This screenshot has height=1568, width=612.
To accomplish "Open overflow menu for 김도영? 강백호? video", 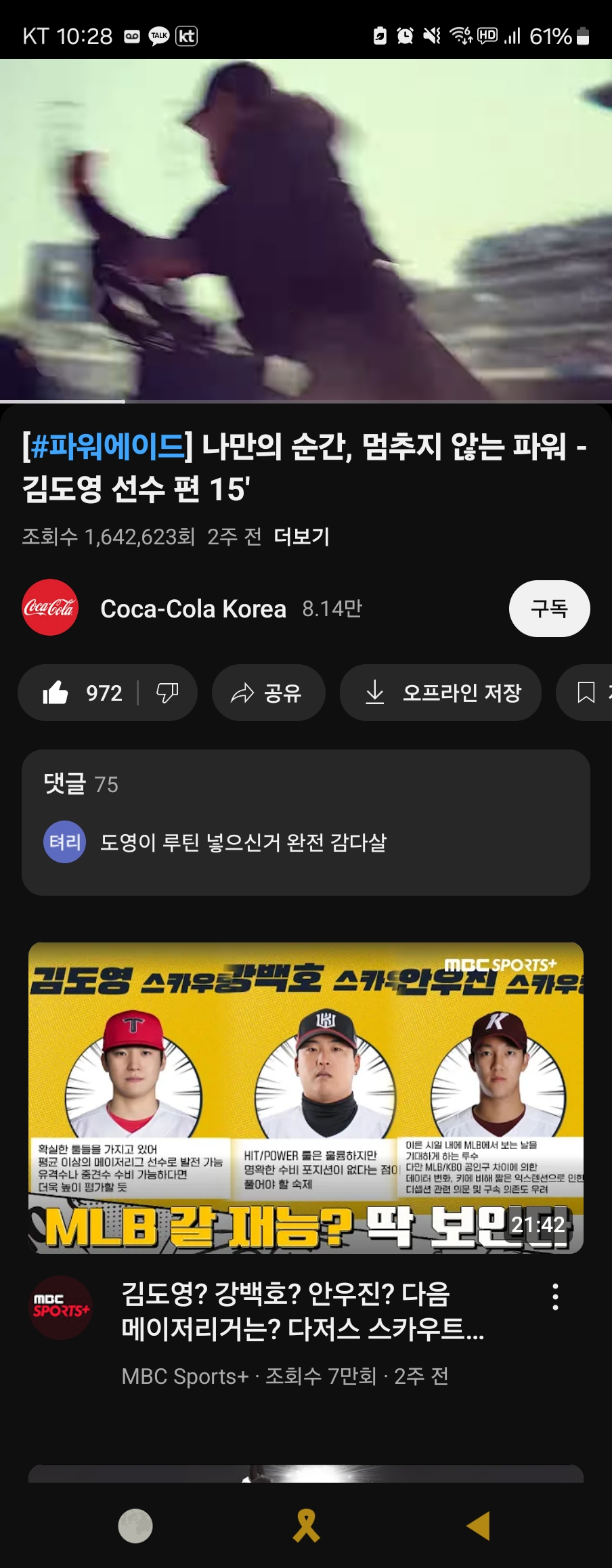I will (555, 1297).
